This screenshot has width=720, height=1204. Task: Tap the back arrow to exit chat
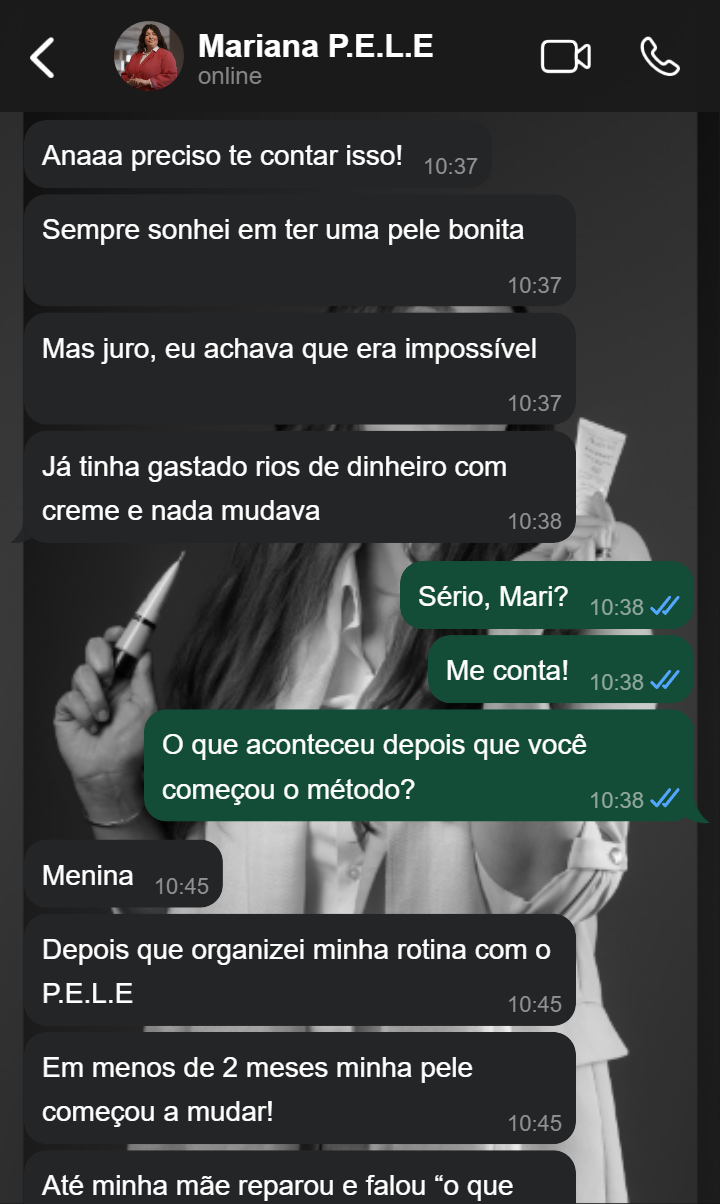coord(42,57)
